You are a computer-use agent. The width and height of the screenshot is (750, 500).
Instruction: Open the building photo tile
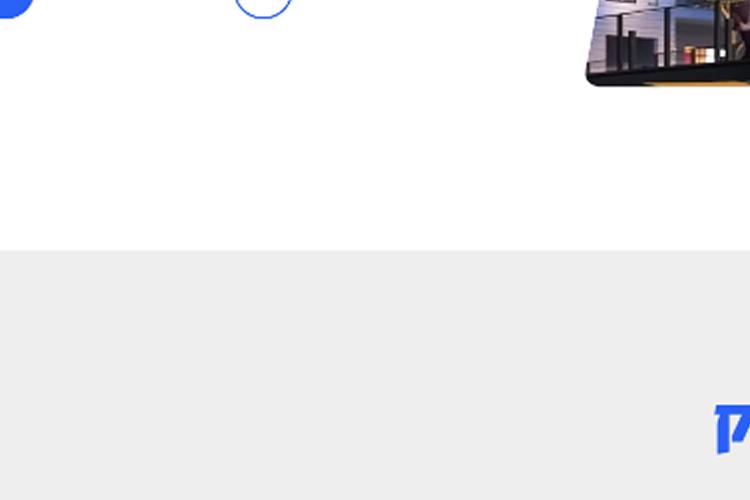coord(672,40)
